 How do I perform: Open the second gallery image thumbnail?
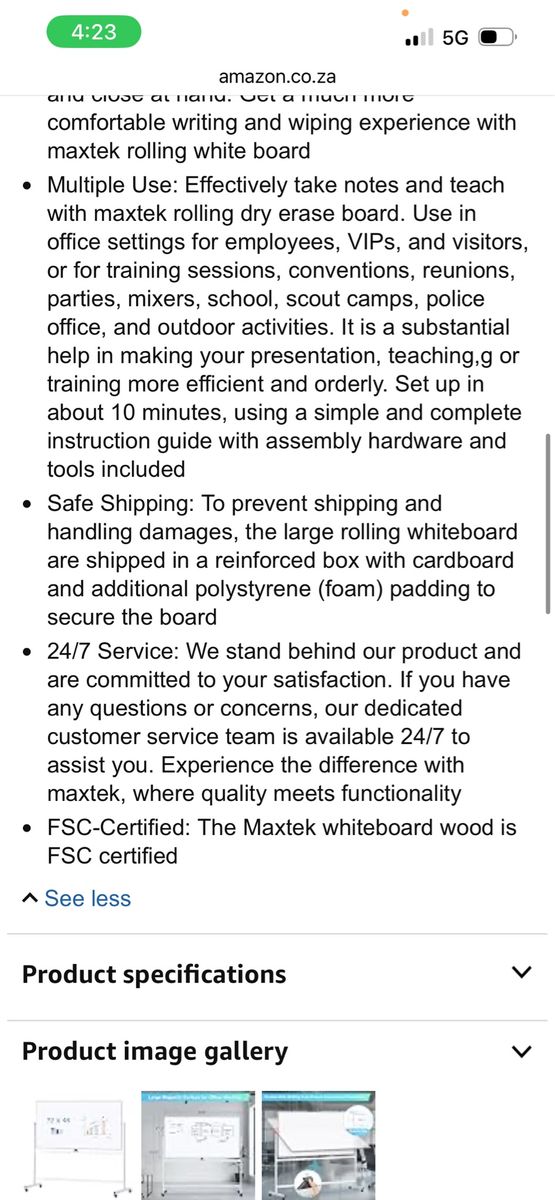click(198, 1145)
